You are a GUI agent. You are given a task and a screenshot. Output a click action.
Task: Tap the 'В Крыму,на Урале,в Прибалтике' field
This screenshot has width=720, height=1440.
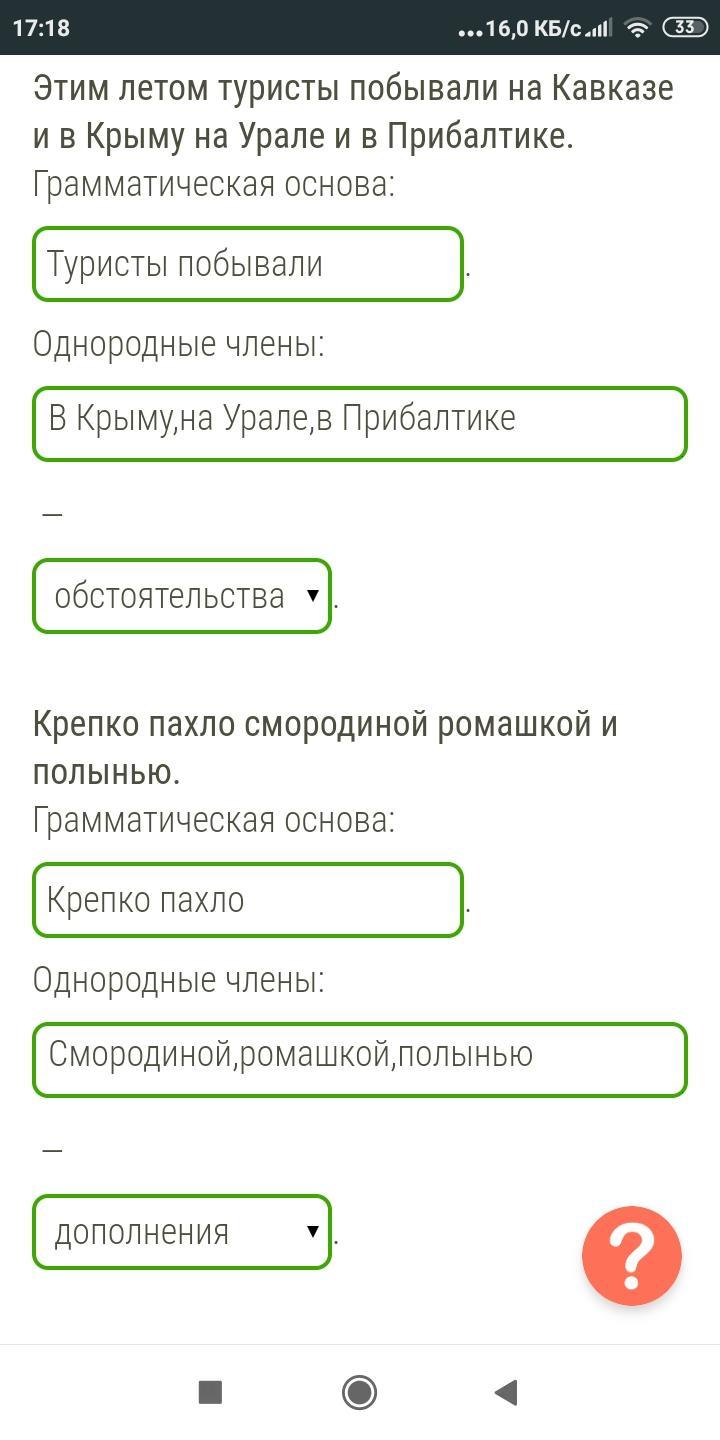pos(360,424)
